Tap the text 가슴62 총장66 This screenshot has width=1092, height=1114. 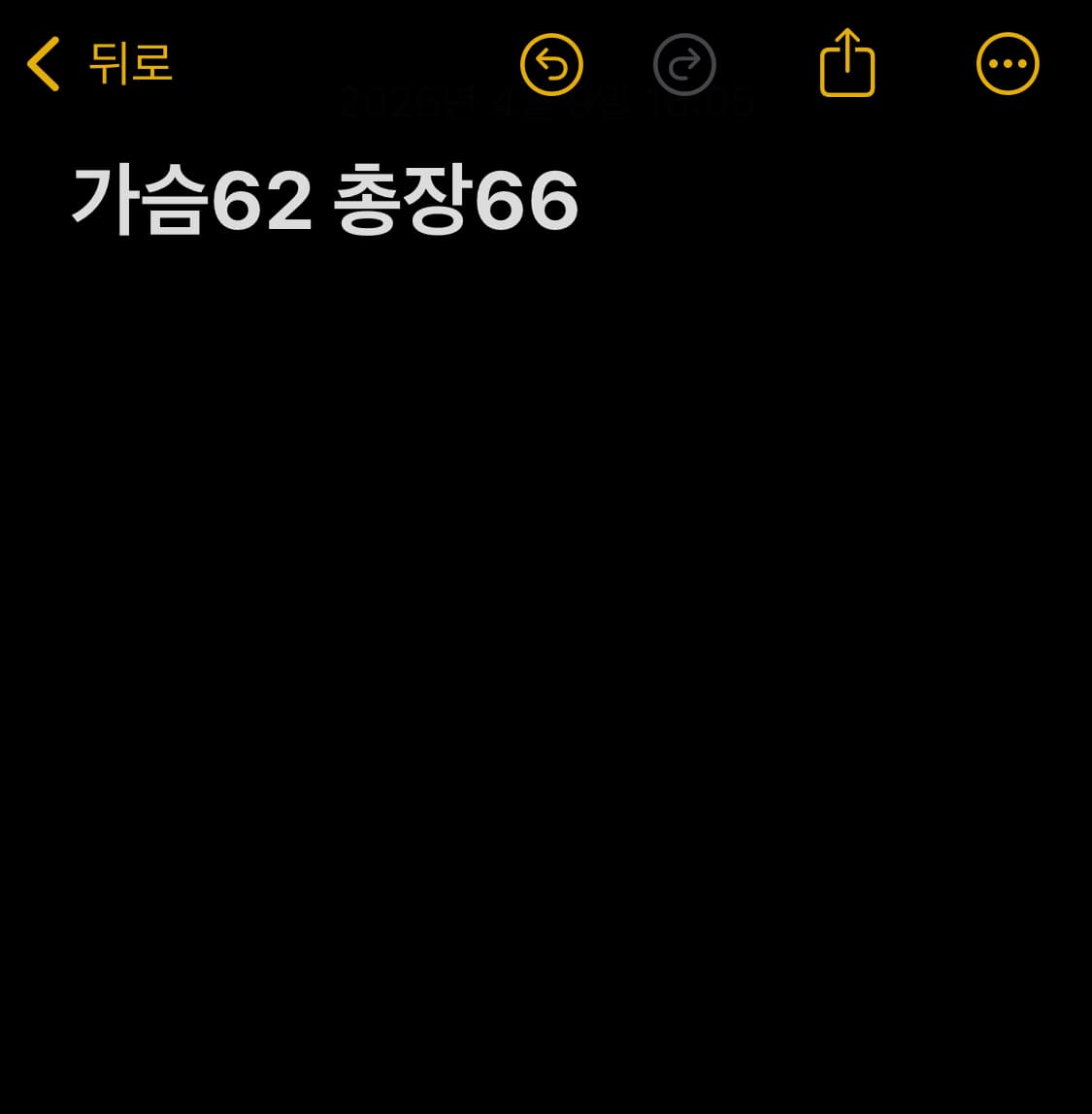tap(325, 201)
